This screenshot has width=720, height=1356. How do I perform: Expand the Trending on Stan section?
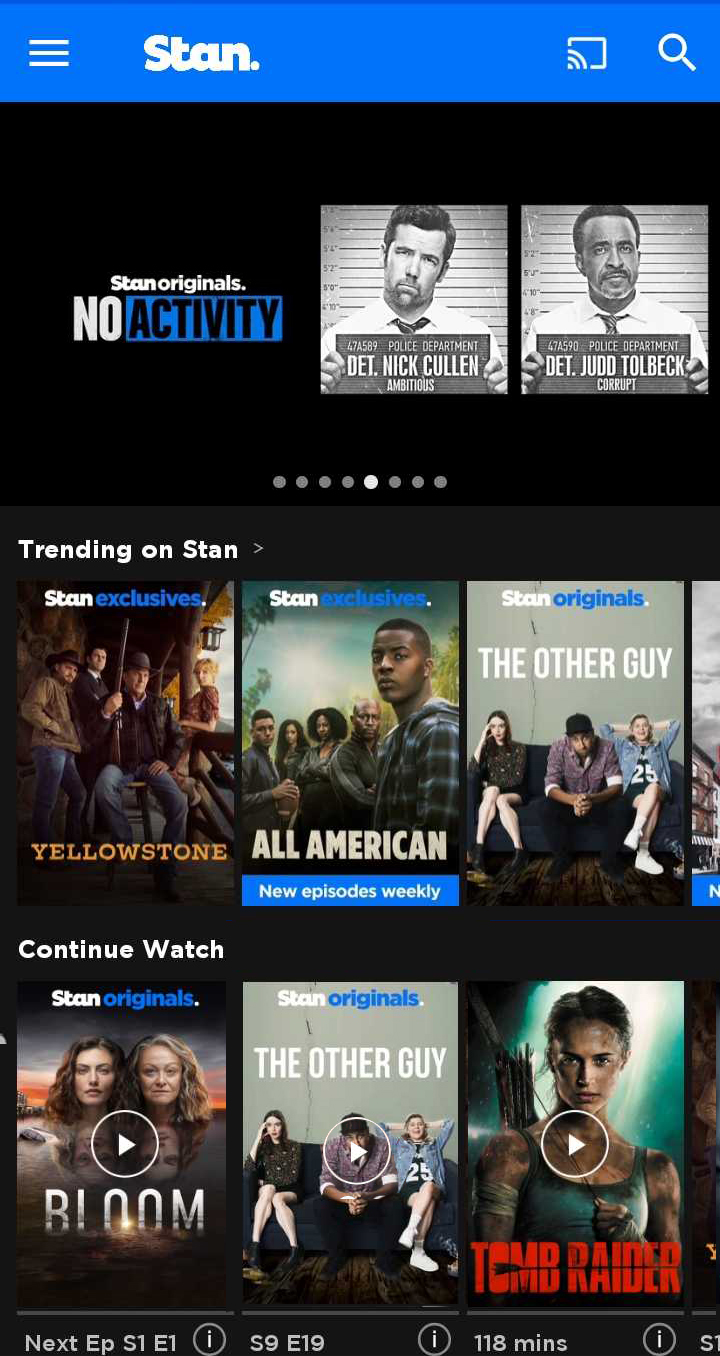tap(258, 548)
